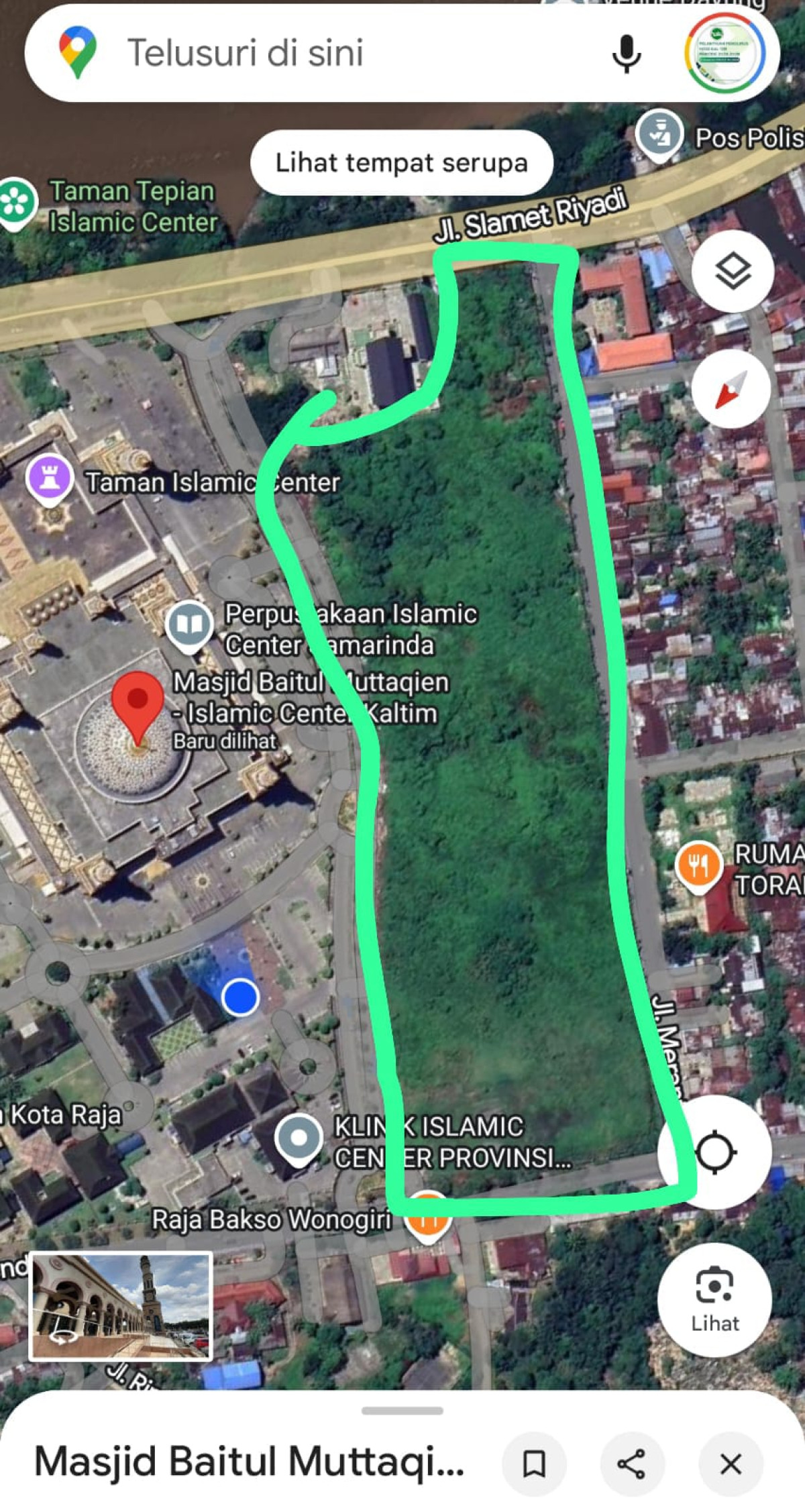The width and height of the screenshot is (805, 1512).
Task: Center map on my location
Action: [715, 1151]
